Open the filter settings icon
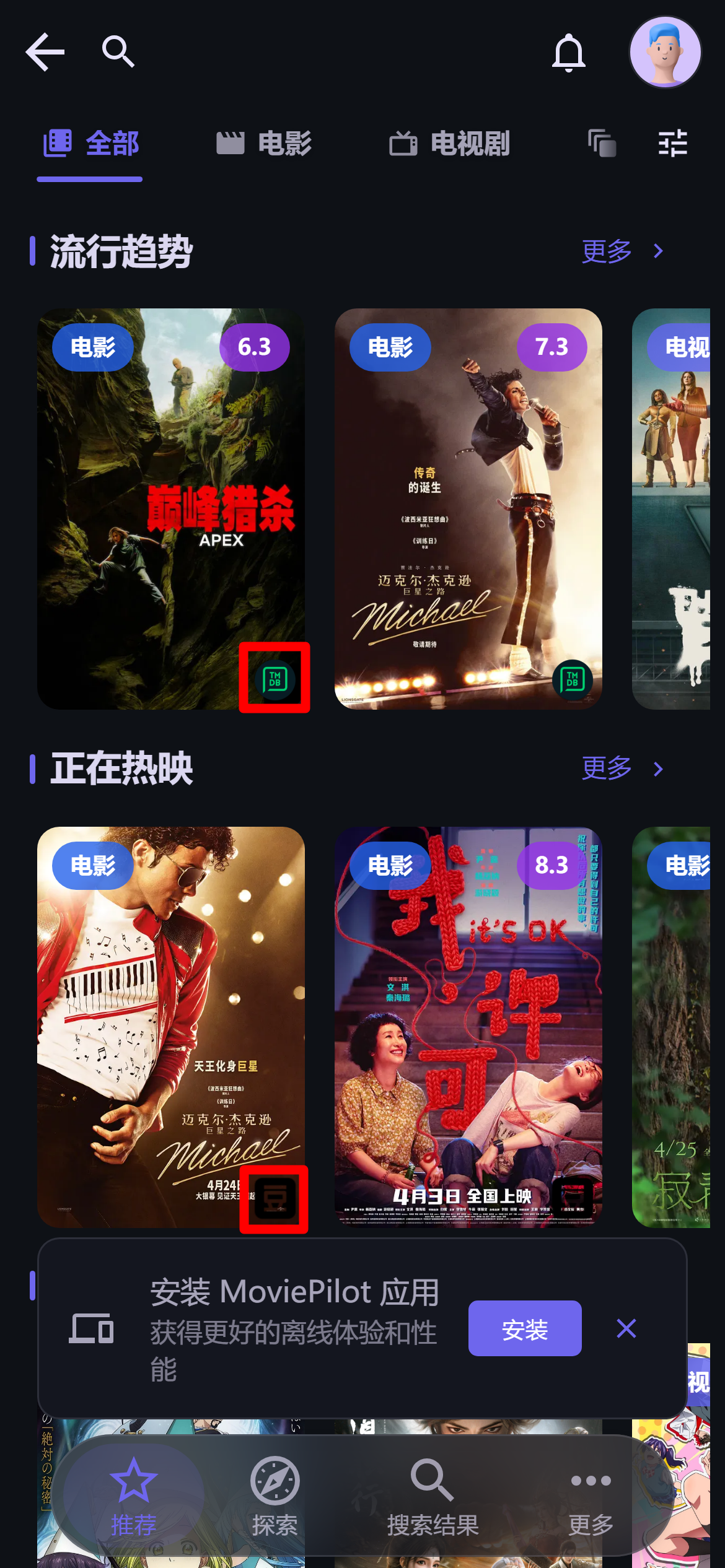This screenshot has height=1568, width=725. (x=672, y=142)
